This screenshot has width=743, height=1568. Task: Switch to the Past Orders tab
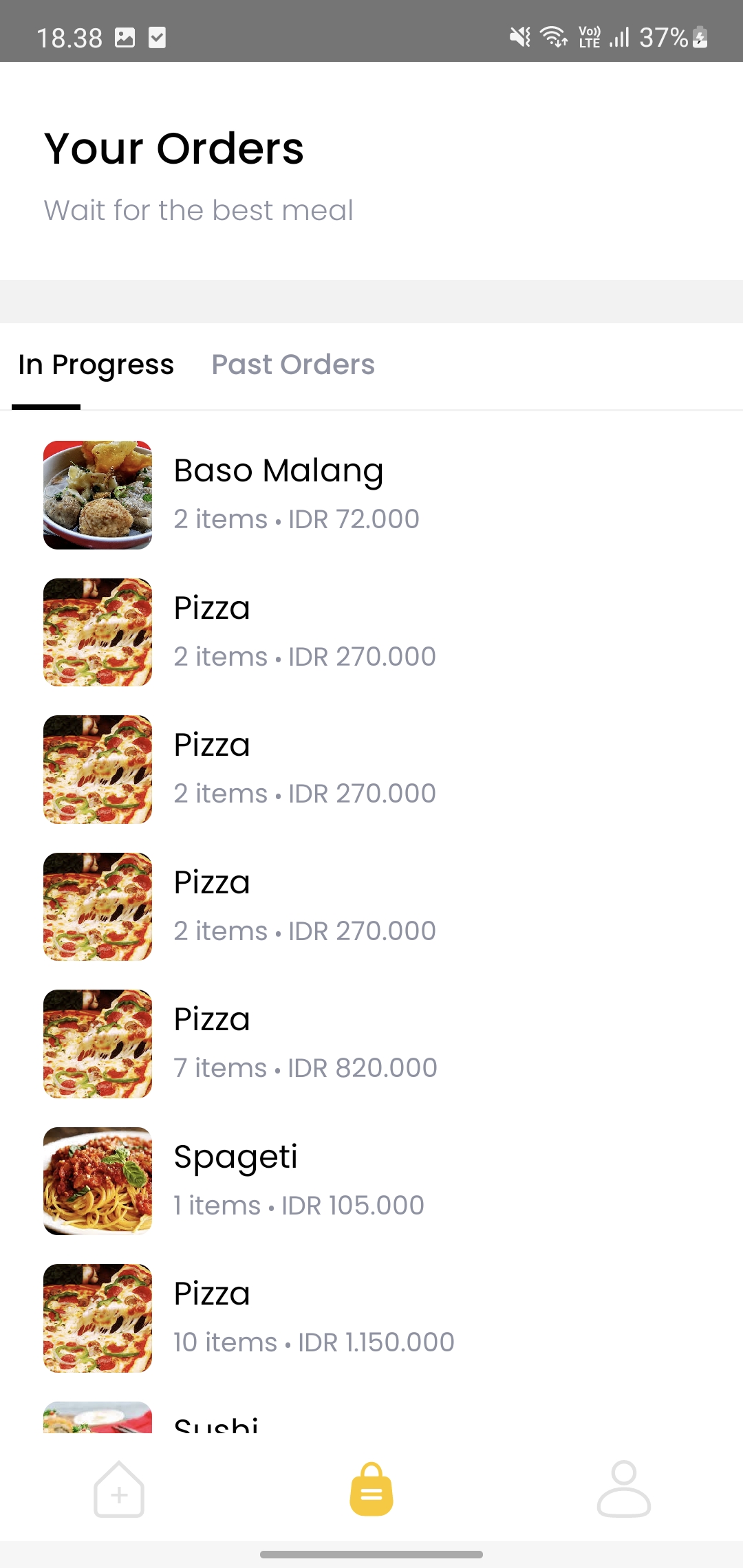293,364
